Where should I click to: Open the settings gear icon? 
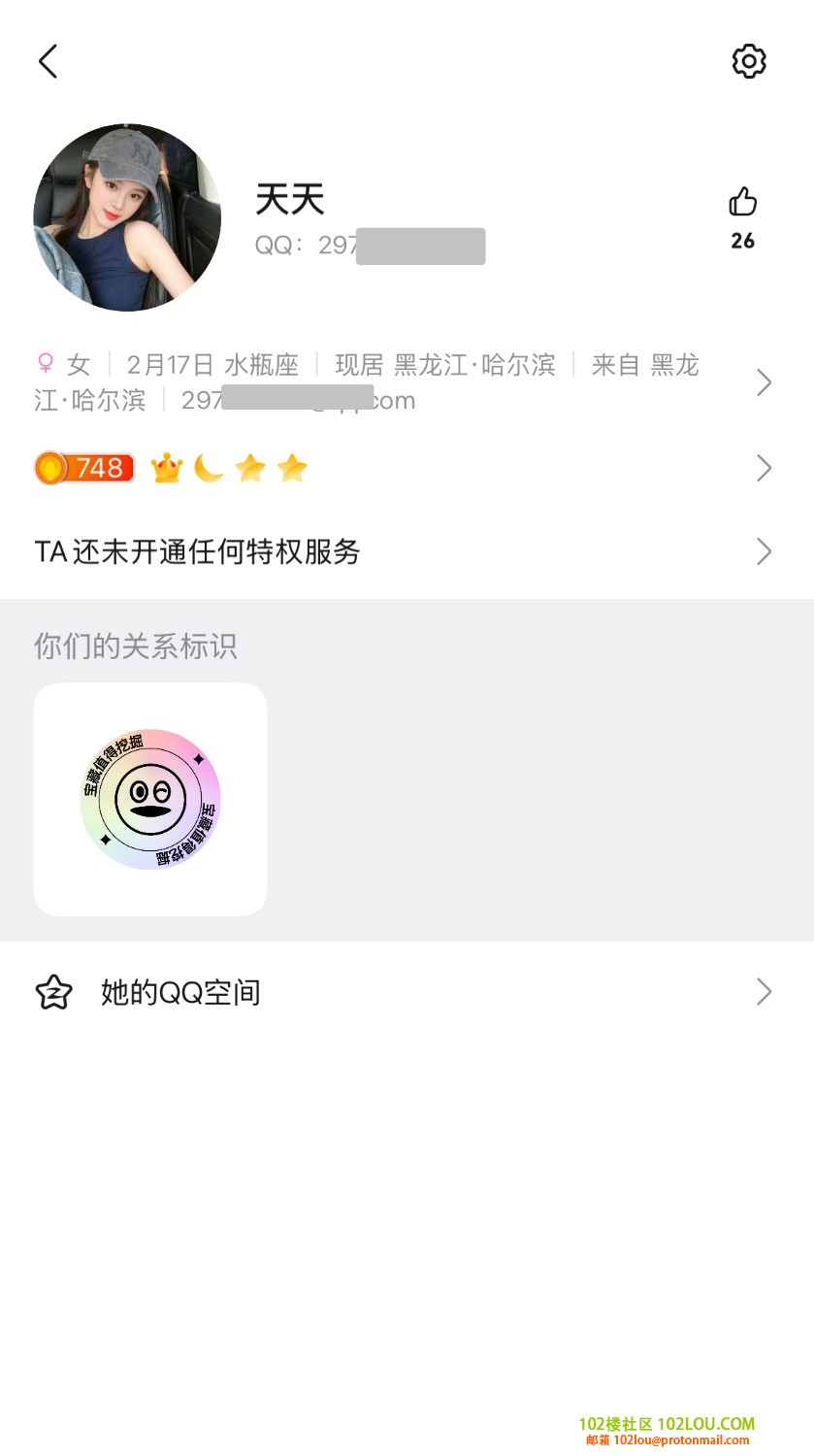click(748, 61)
